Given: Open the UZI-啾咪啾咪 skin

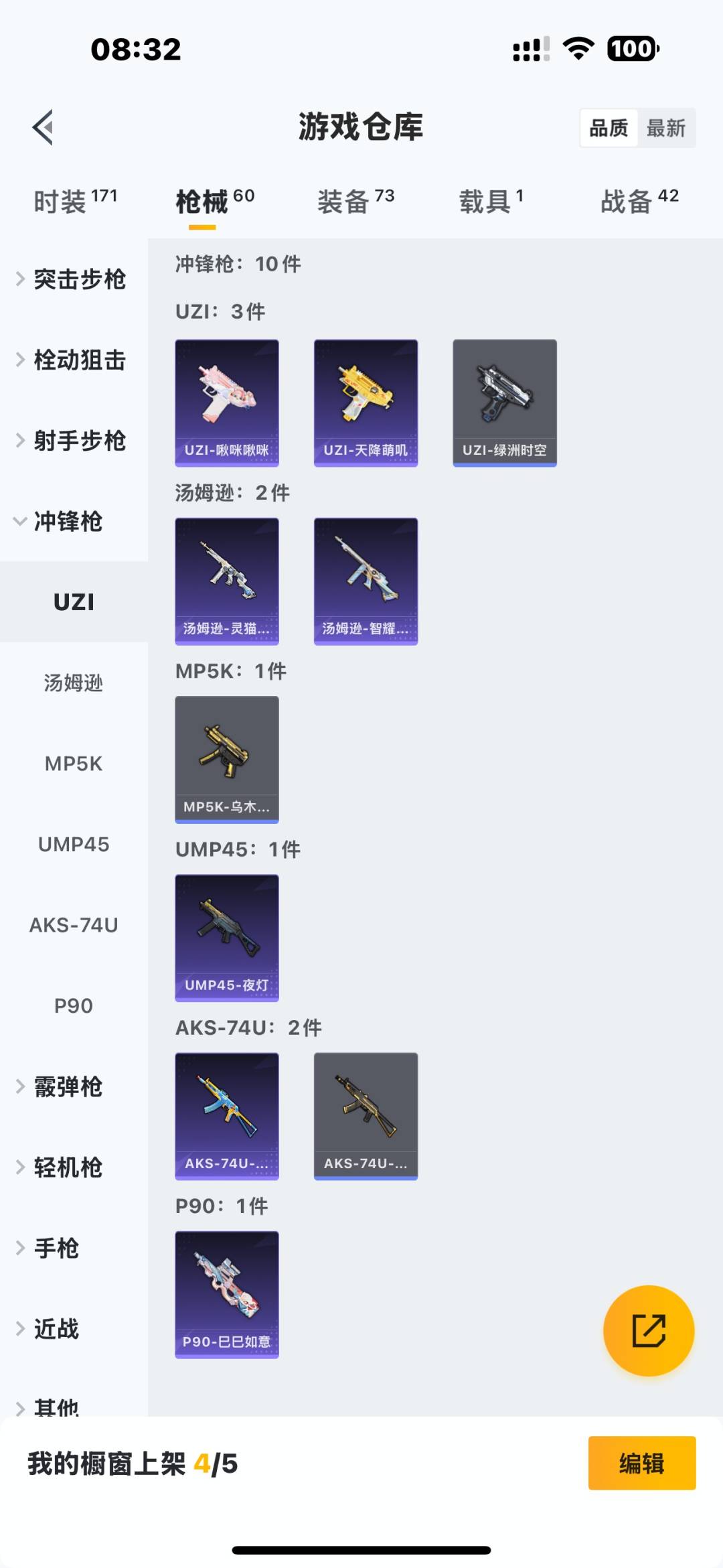Looking at the screenshot, I should [x=227, y=403].
